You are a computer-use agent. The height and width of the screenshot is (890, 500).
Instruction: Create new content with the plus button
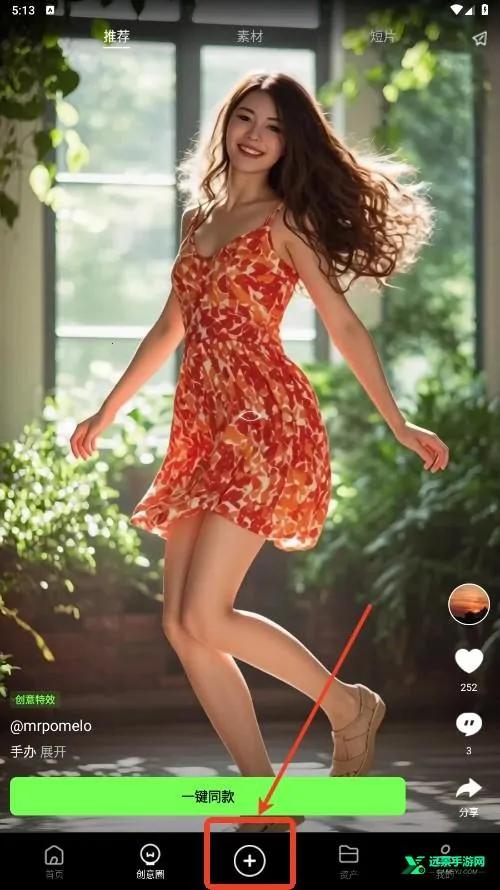250,860
